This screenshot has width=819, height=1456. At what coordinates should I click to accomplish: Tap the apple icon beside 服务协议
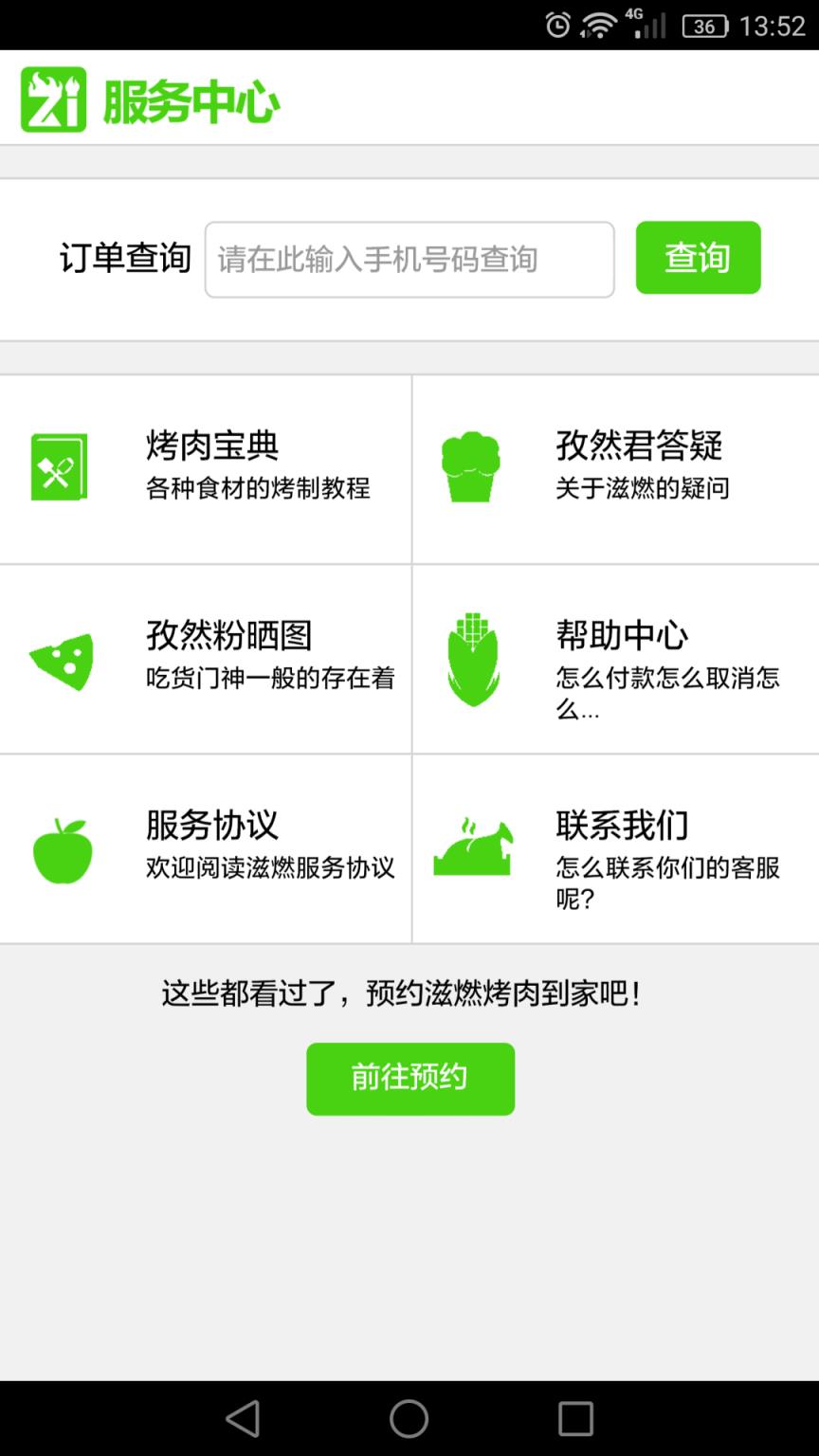coord(63,848)
